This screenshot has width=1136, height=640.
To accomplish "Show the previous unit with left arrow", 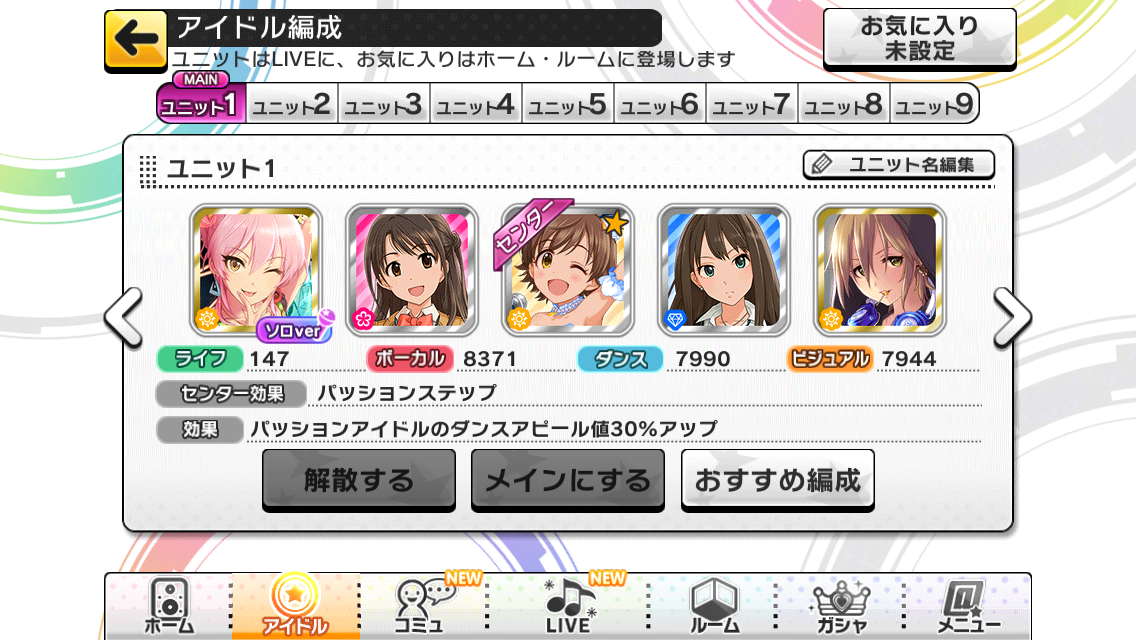I will (x=124, y=318).
